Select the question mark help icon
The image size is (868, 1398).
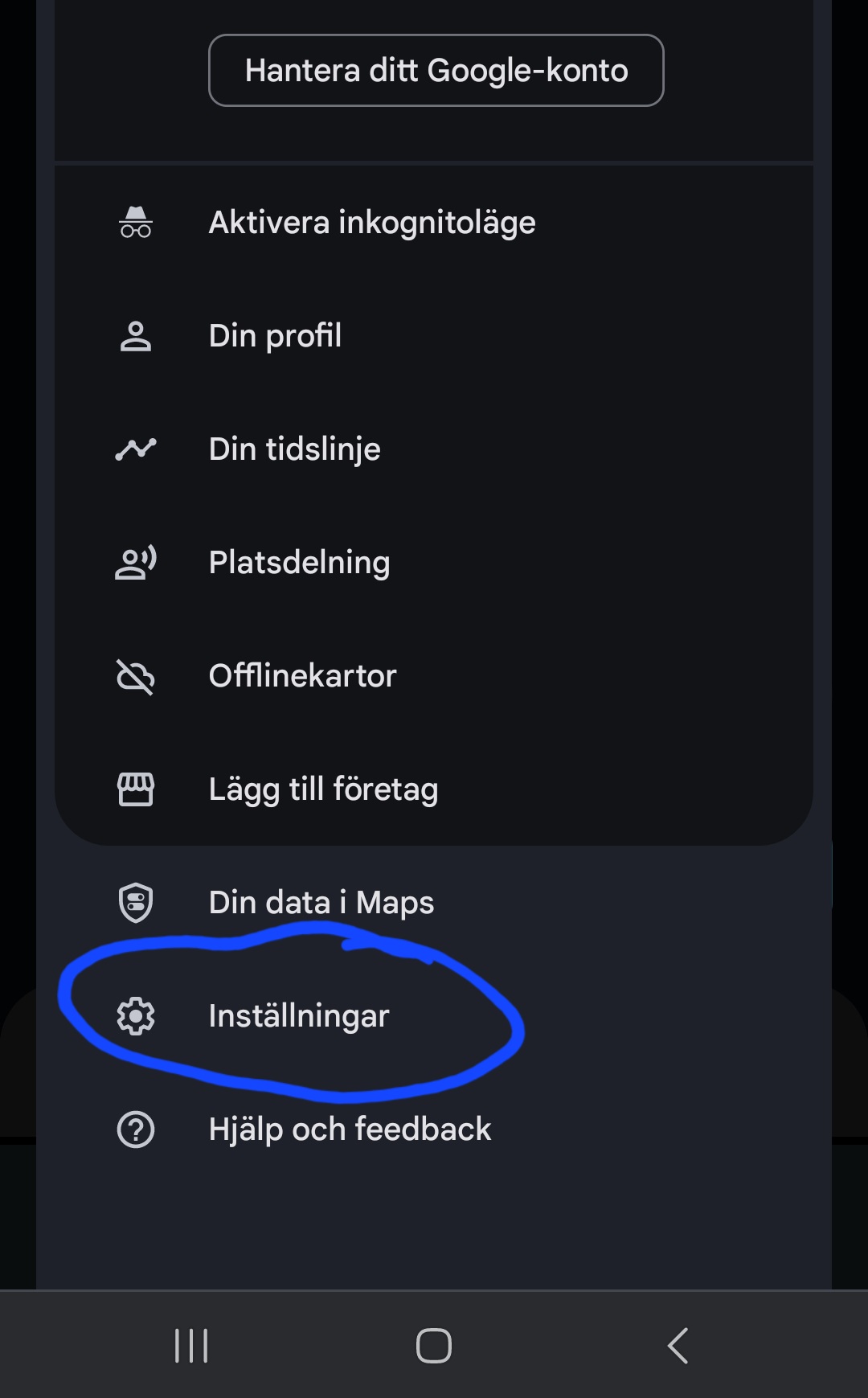coord(137,1129)
